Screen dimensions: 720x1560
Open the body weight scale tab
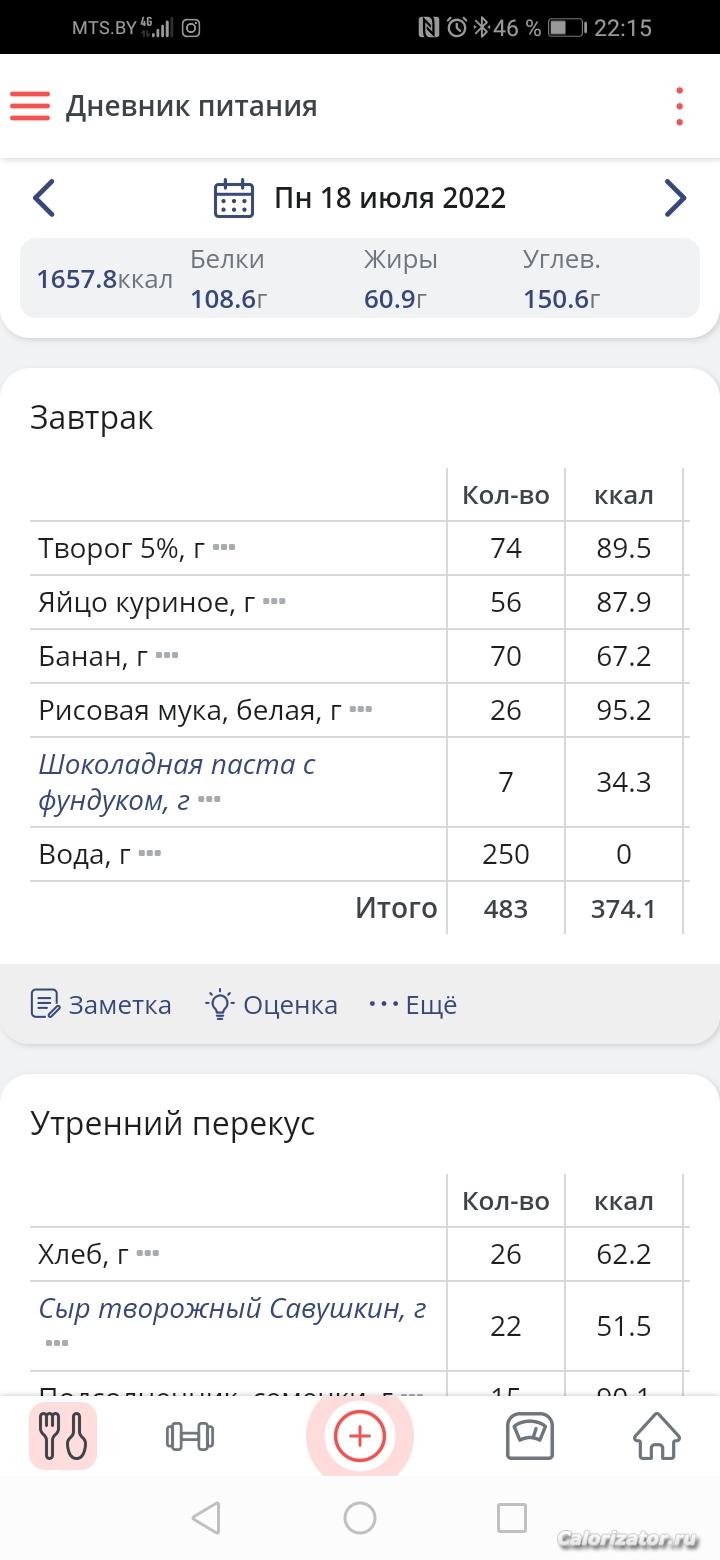(530, 1436)
